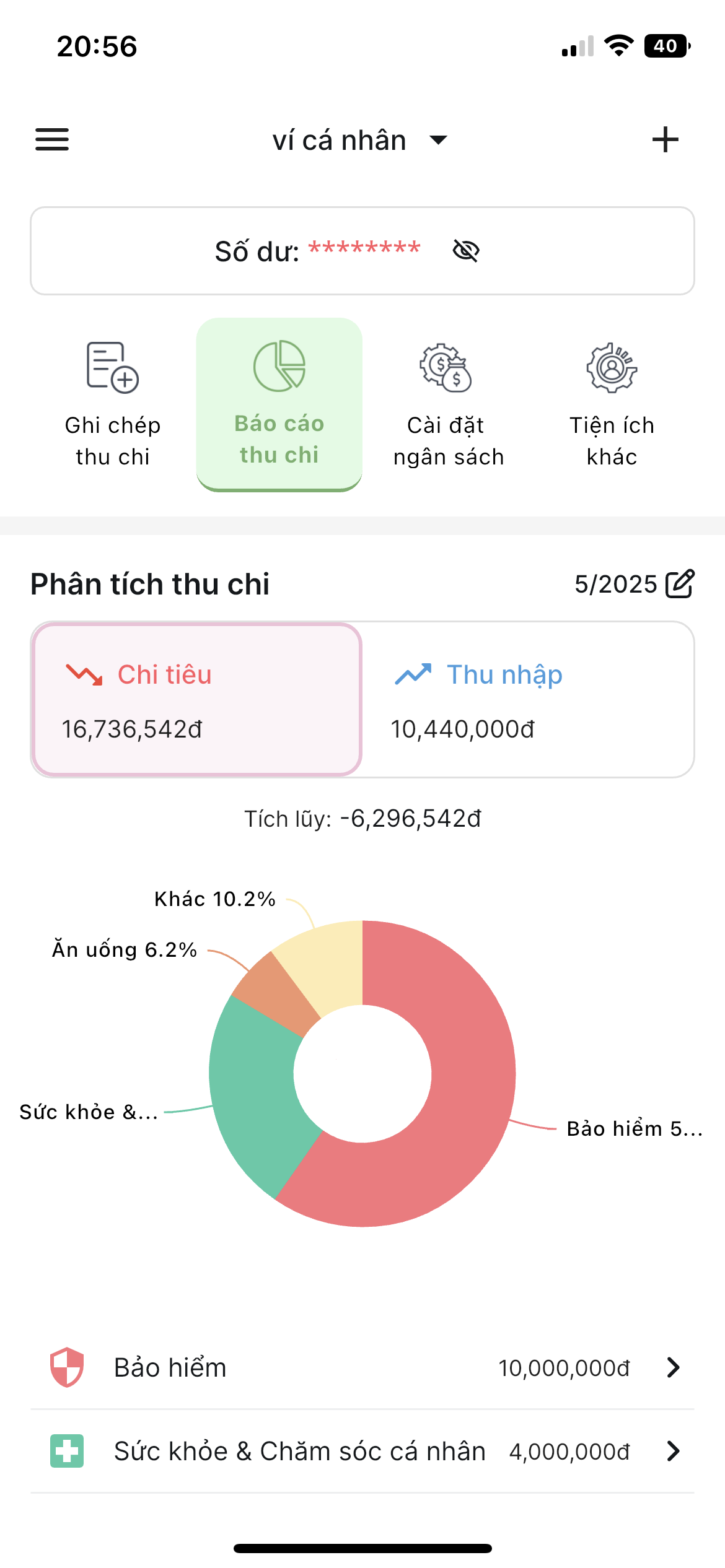Screen dimensions: 725x1568
Task: Open Bảo hiểm category details
Action: (362, 1368)
